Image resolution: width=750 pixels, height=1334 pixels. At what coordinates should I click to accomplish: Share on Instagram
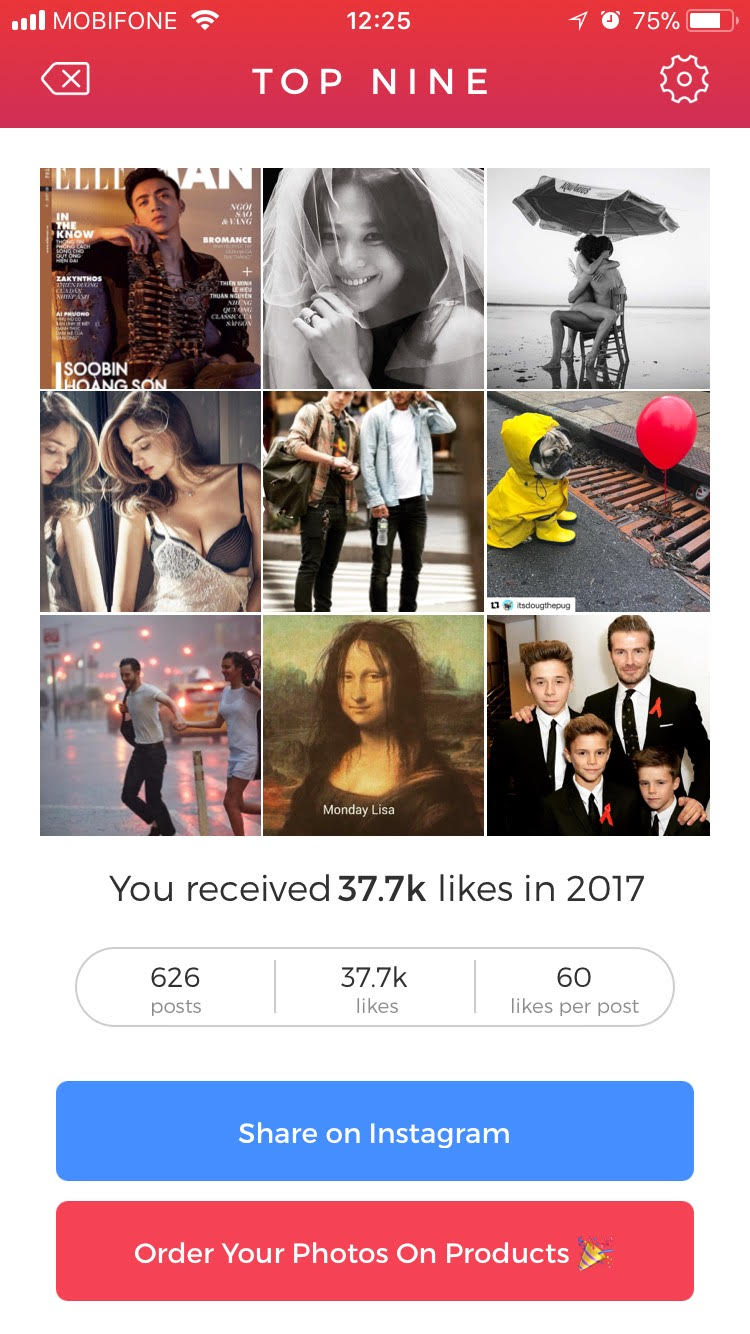pyautogui.click(x=374, y=1131)
